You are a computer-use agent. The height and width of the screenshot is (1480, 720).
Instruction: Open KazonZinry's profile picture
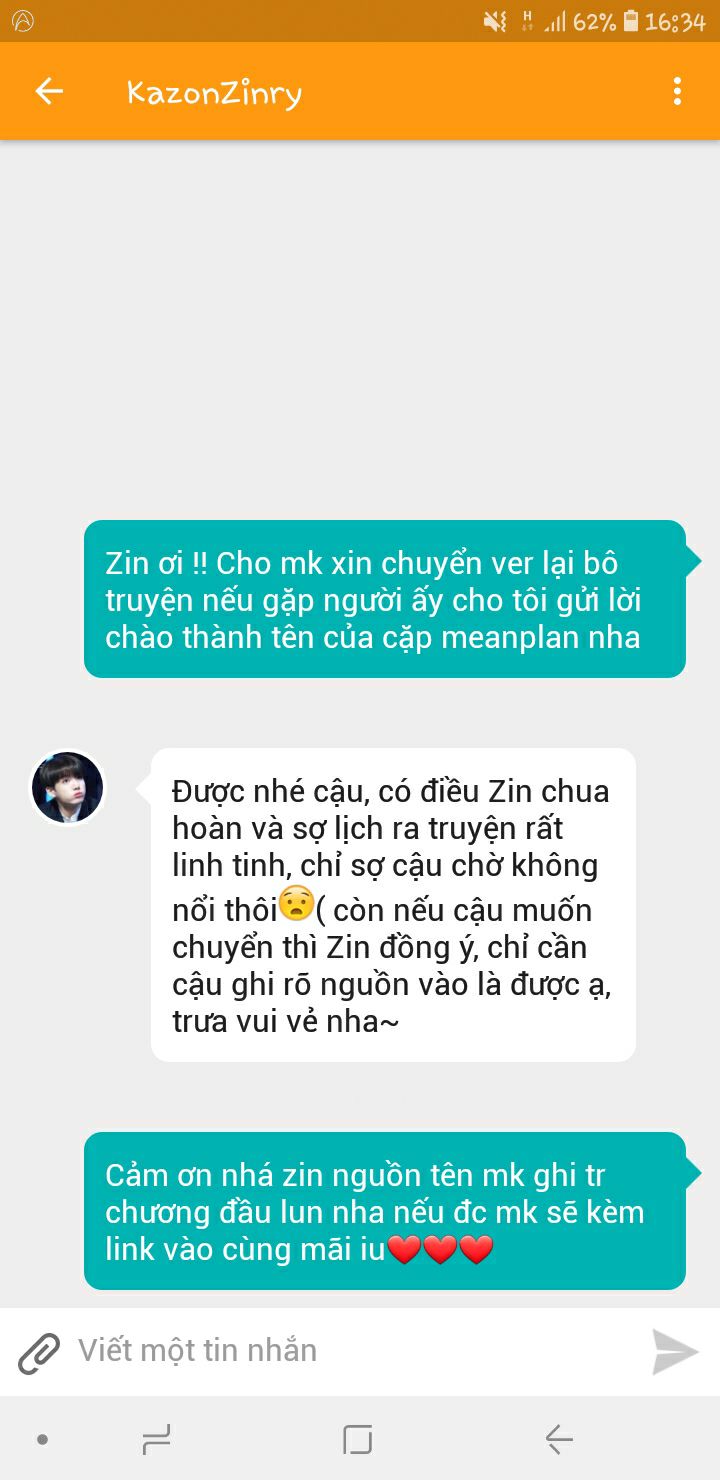68,787
